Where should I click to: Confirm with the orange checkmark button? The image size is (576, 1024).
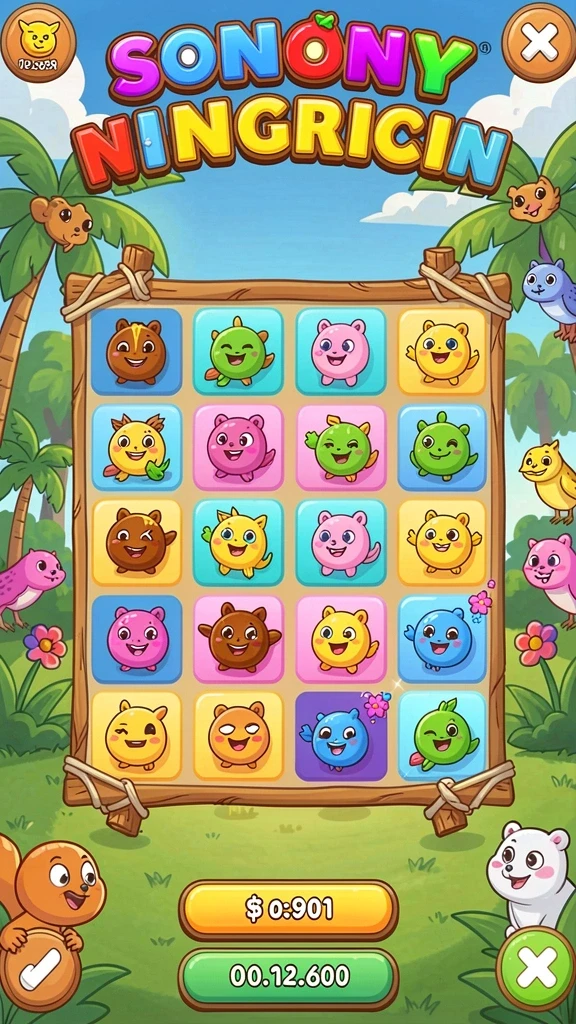[x=40, y=969]
